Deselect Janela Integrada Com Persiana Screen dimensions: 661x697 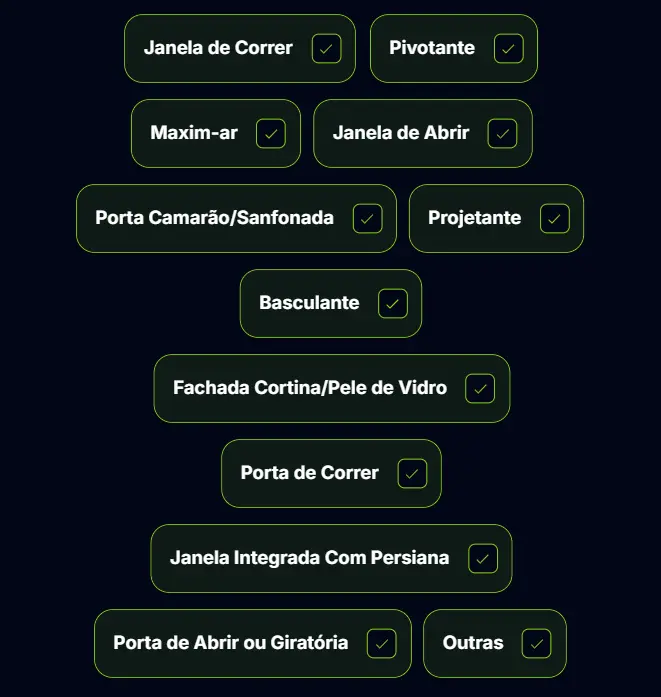(x=482, y=558)
